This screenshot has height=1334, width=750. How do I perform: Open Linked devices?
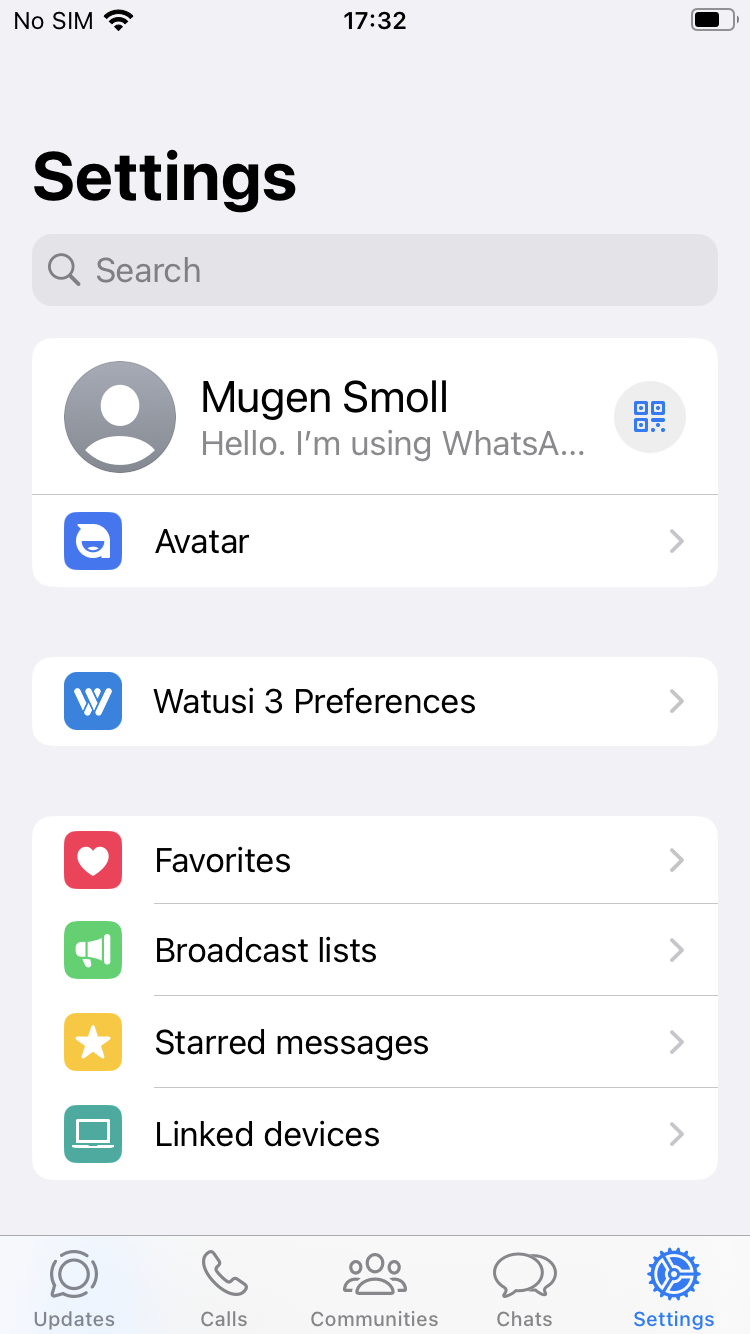point(375,1134)
